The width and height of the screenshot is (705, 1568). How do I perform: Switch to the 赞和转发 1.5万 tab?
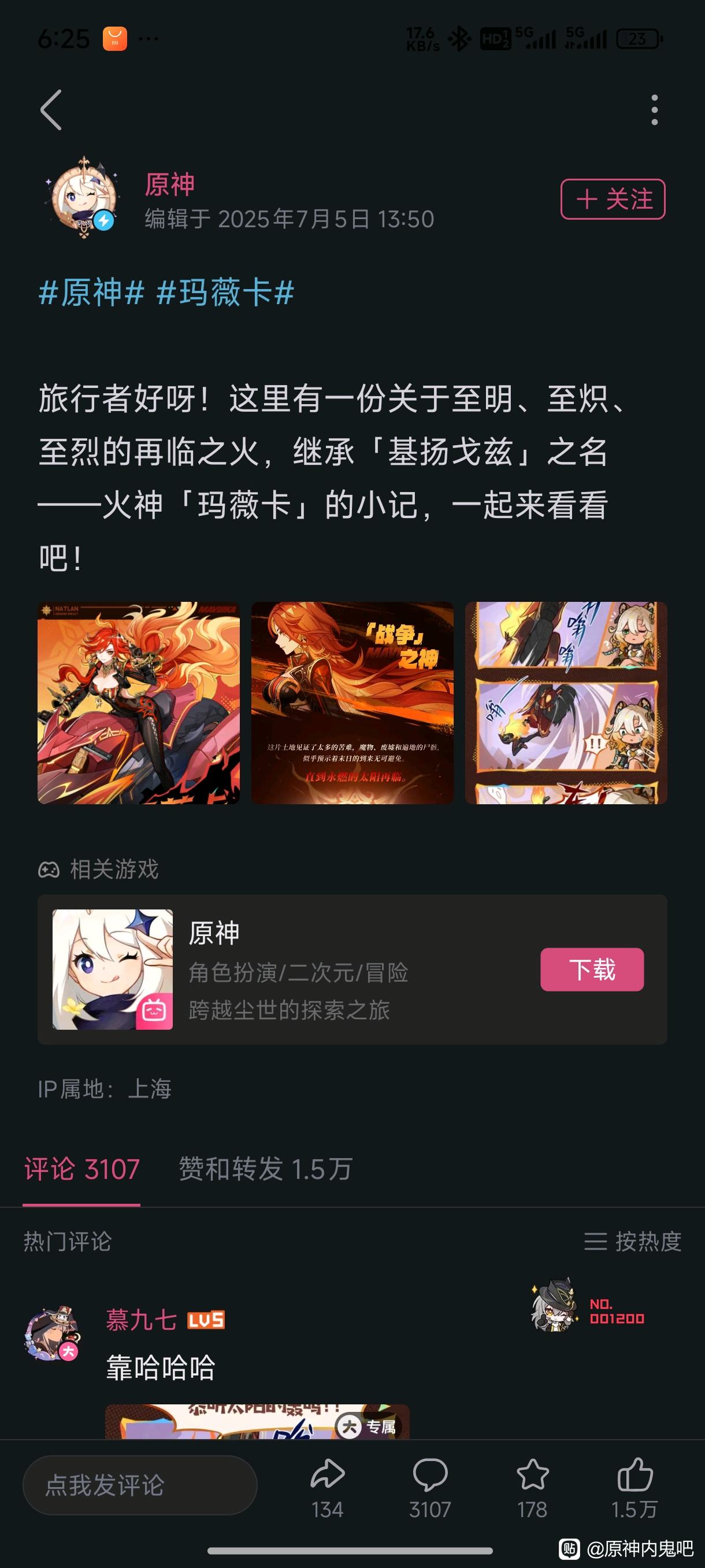[x=266, y=1169]
